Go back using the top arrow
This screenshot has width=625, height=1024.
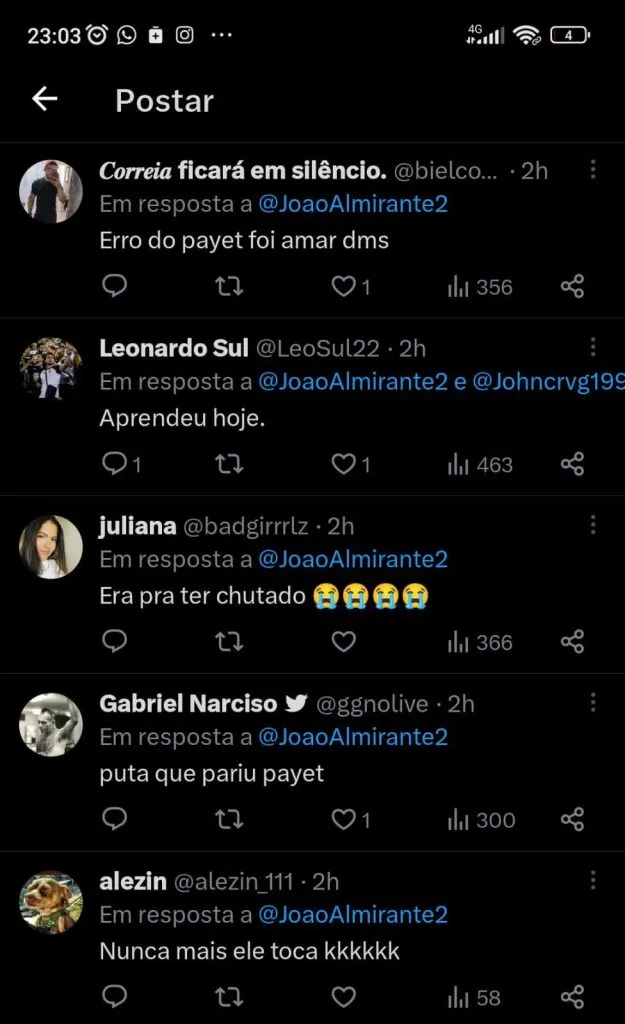(x=45, y=98)
